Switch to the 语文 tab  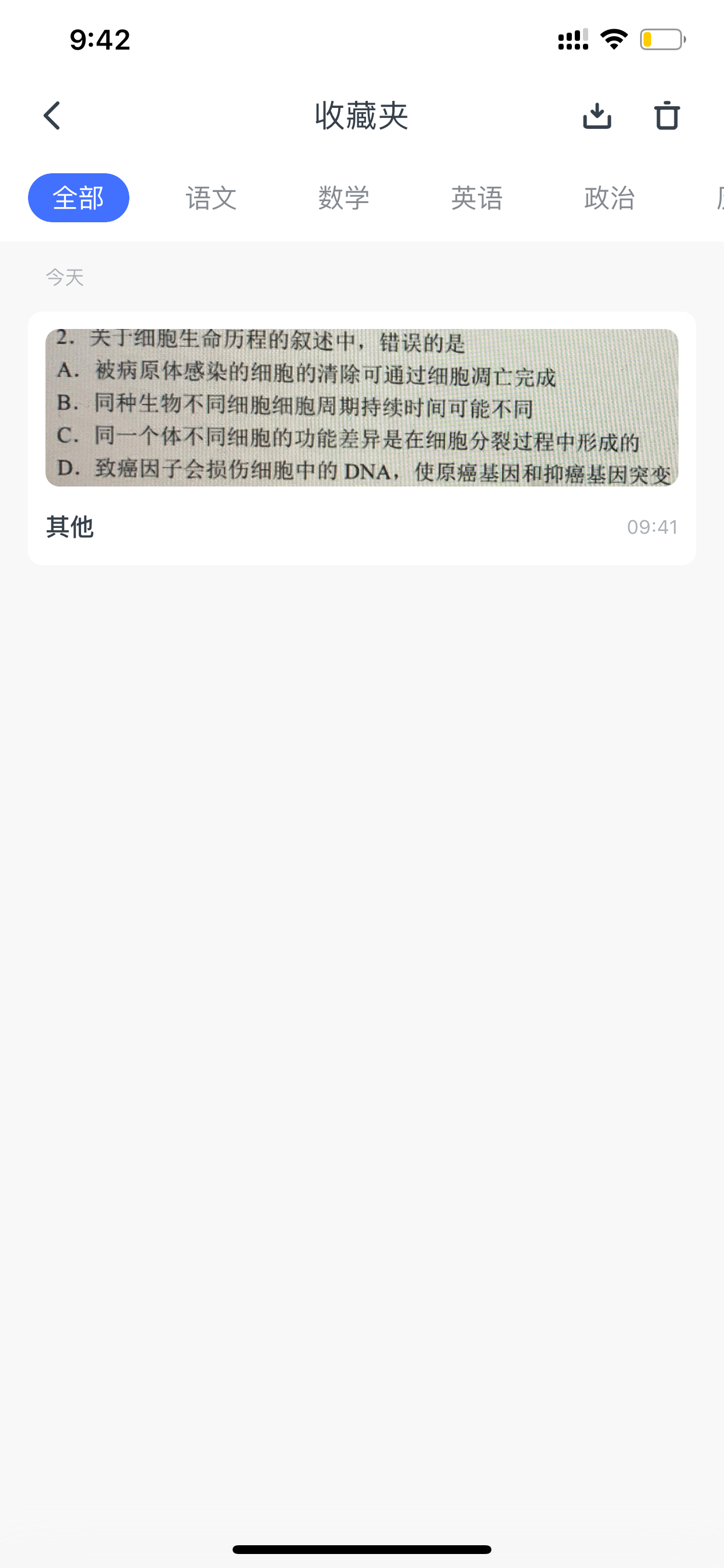[x=211, y=198]
